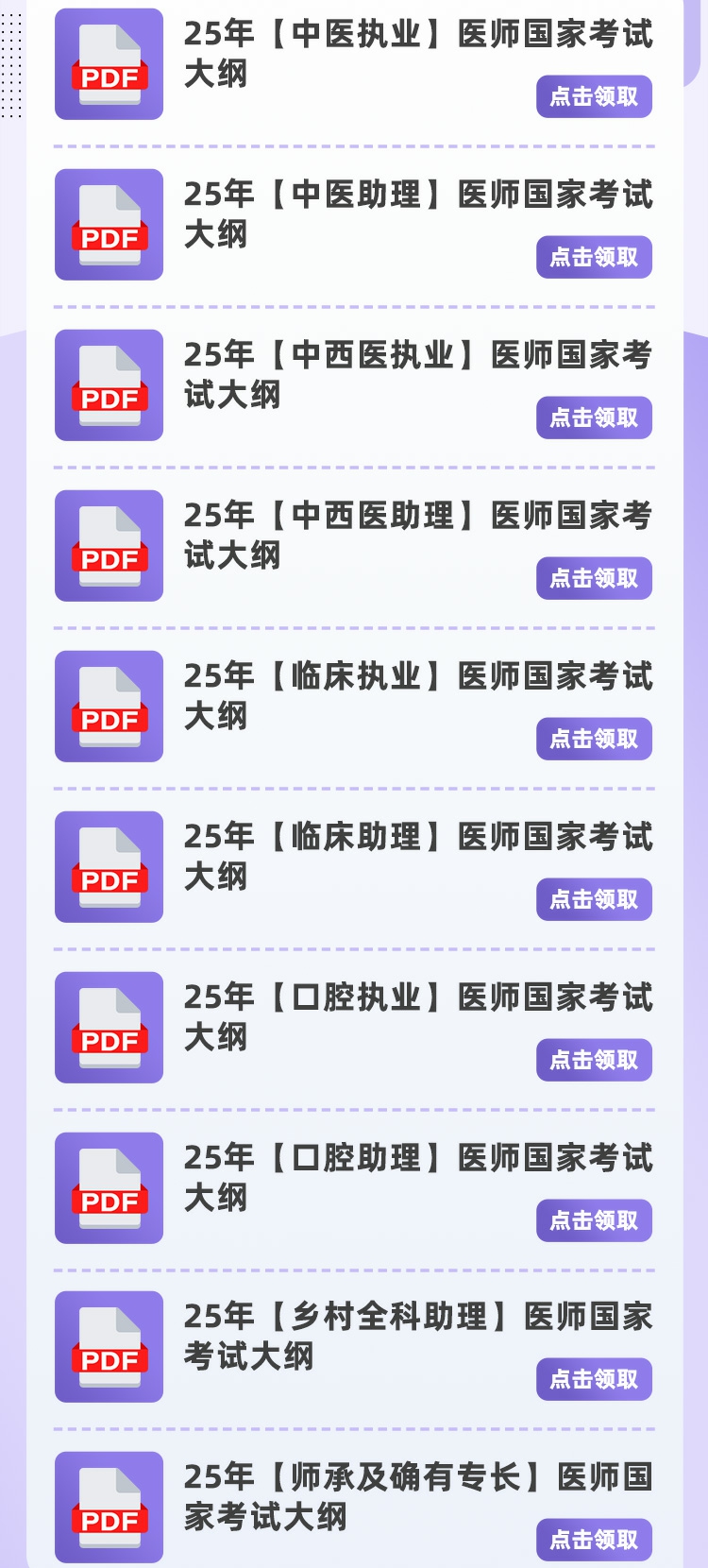Screen dimensions: 708x1568
Task: Tap 点击领取 for 口腔助理 outline
Action: pyautogui.click(x=594, y=1220)
